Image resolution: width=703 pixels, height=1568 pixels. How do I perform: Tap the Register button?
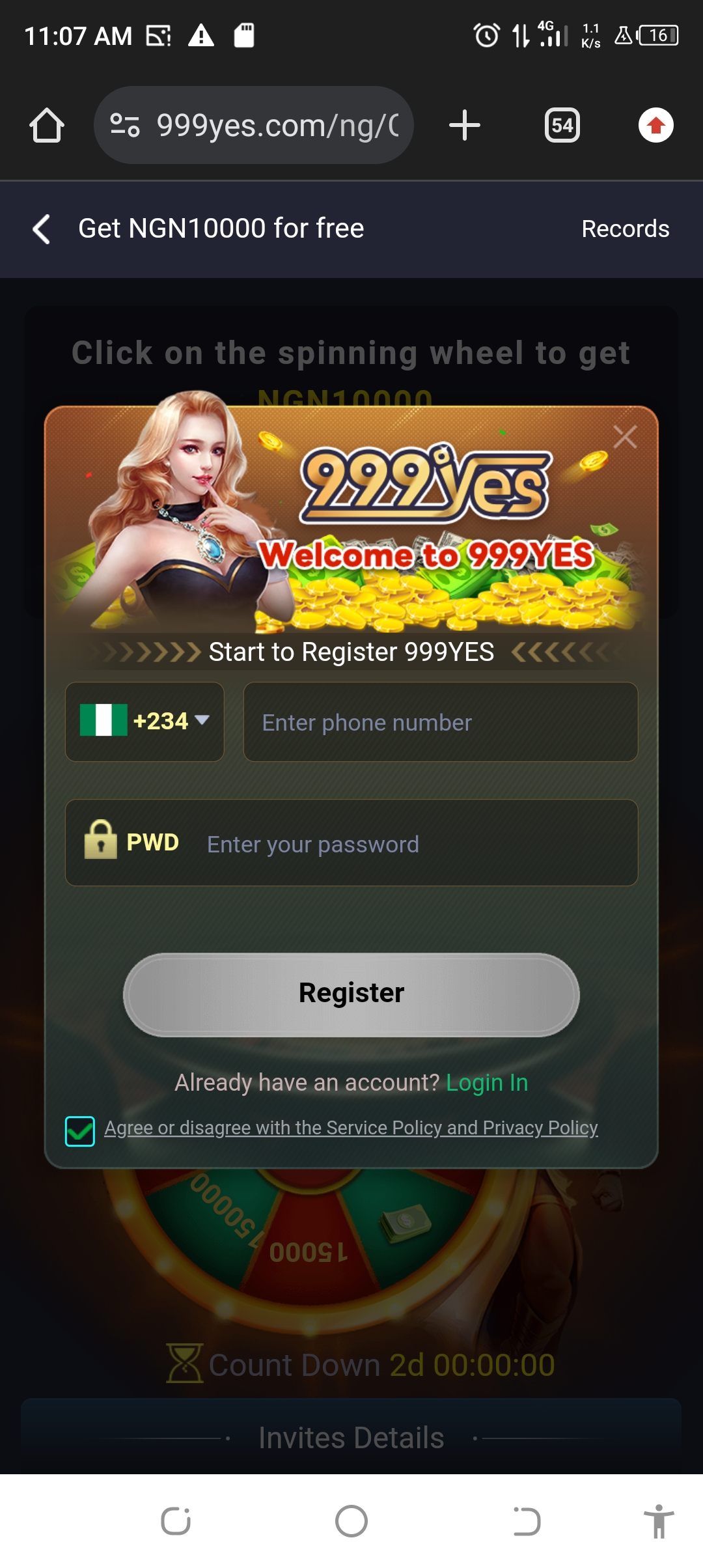351,994
